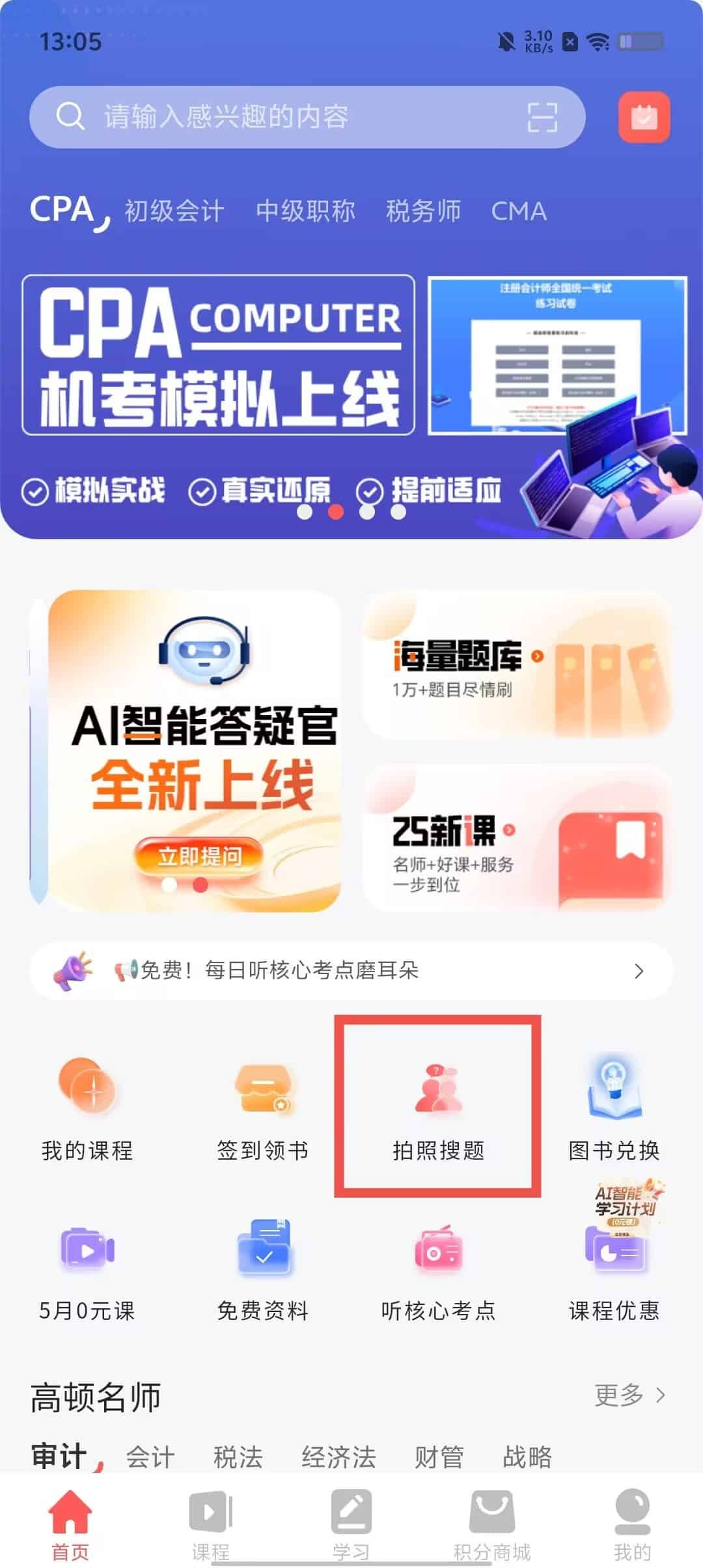This screenshot has width=703, height=1568.
Task: Switch to 初级会计 category tab
Action: pos(174,211)
